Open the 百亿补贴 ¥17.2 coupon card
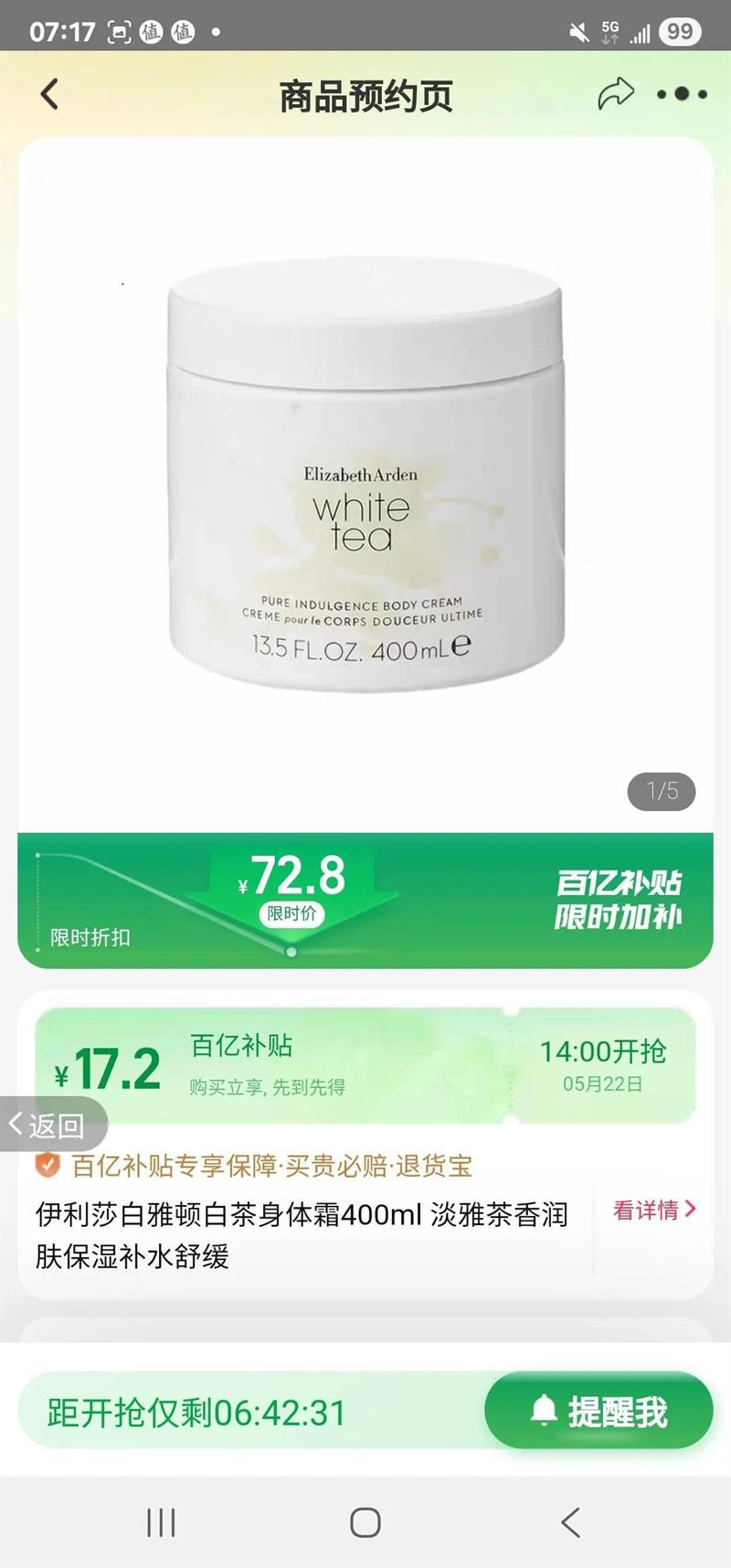 pos(365,1065)
